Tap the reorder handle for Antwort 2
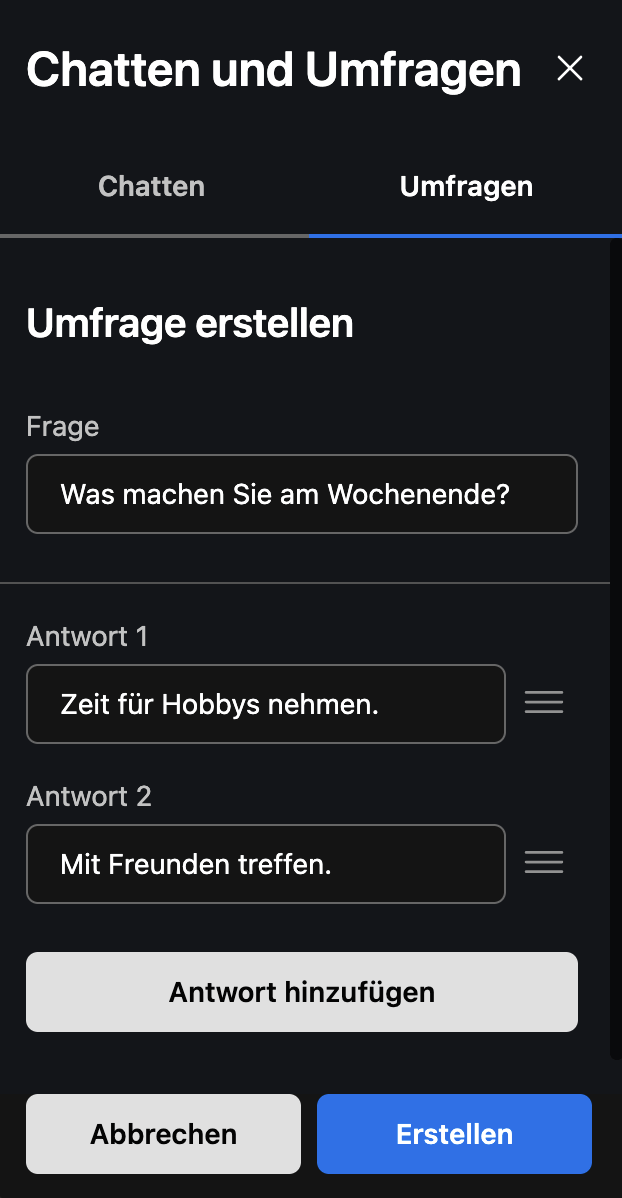 click(544, 862)
